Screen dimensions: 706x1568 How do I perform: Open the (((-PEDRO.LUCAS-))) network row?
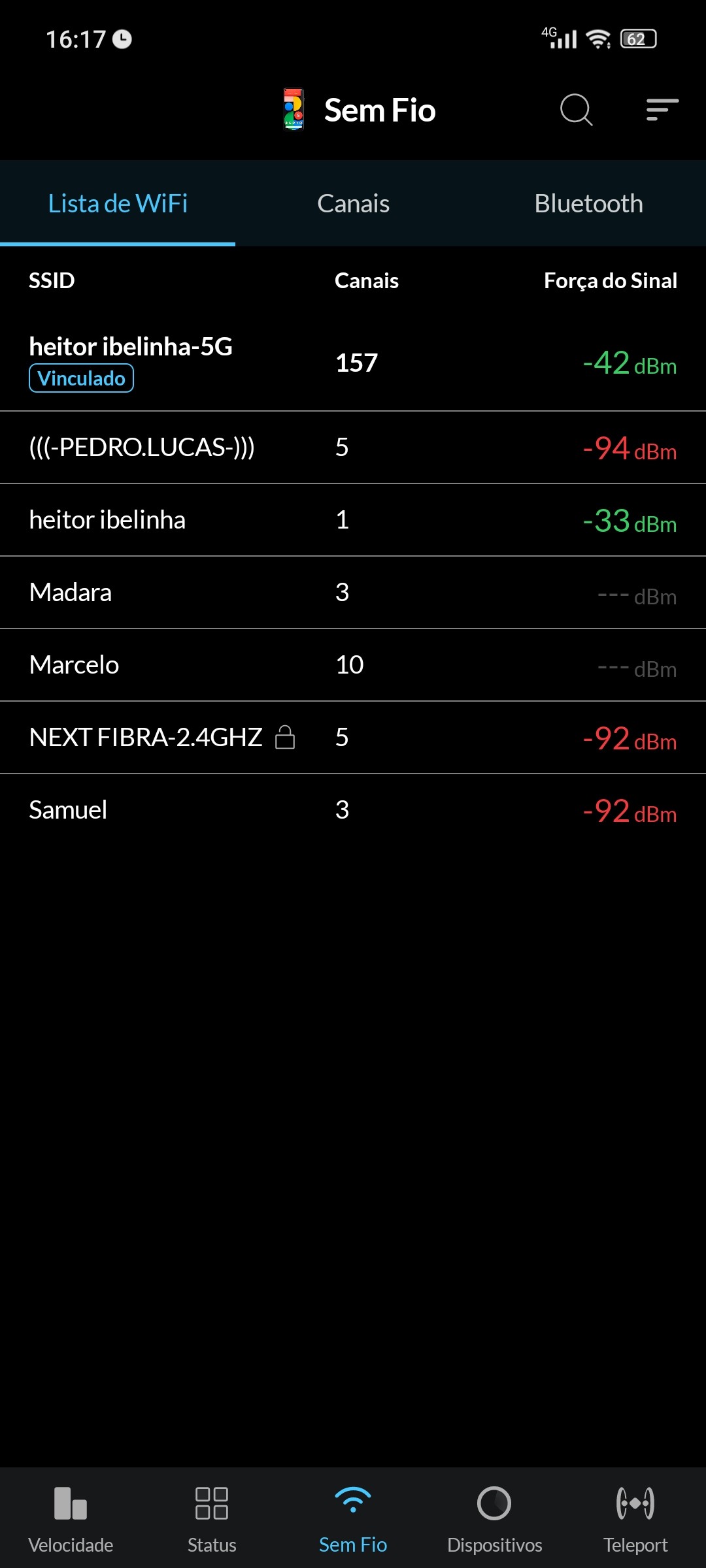click(x=353, y=448)
